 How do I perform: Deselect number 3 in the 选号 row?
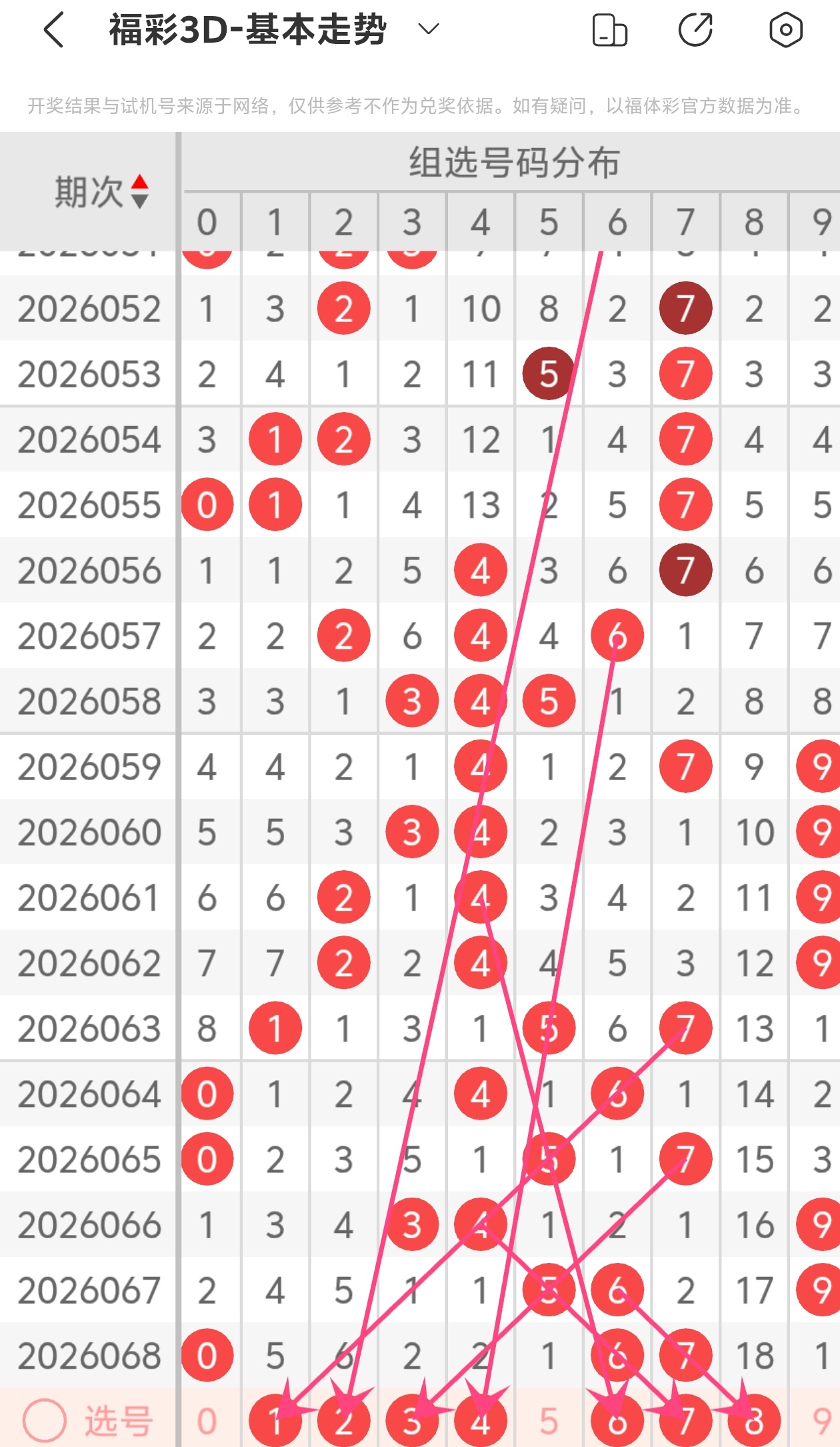(412, 1421)
